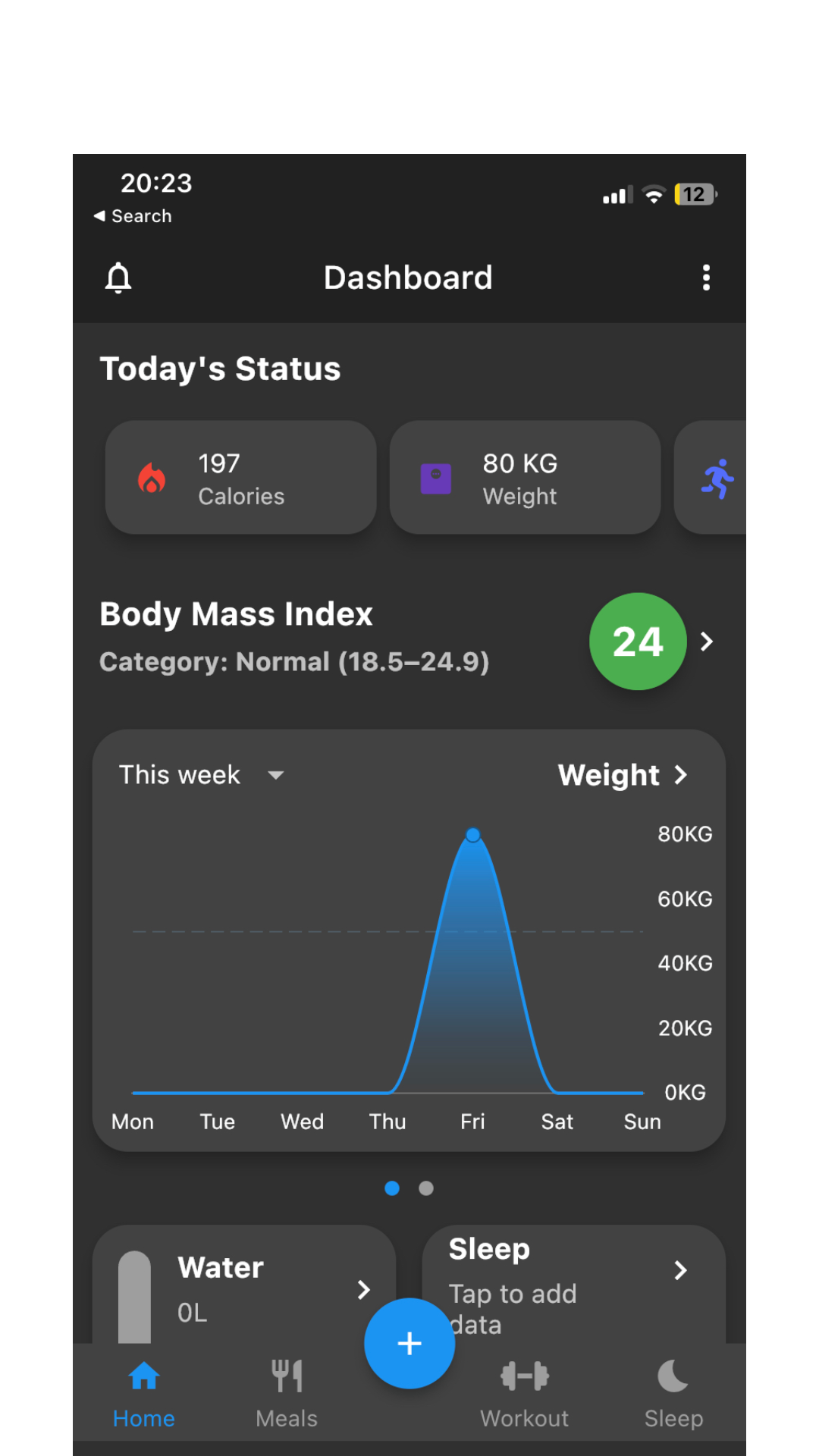Open the three-dot overflow menu
The width and height of the screenshot is (819, 1456).
(706, 278)
